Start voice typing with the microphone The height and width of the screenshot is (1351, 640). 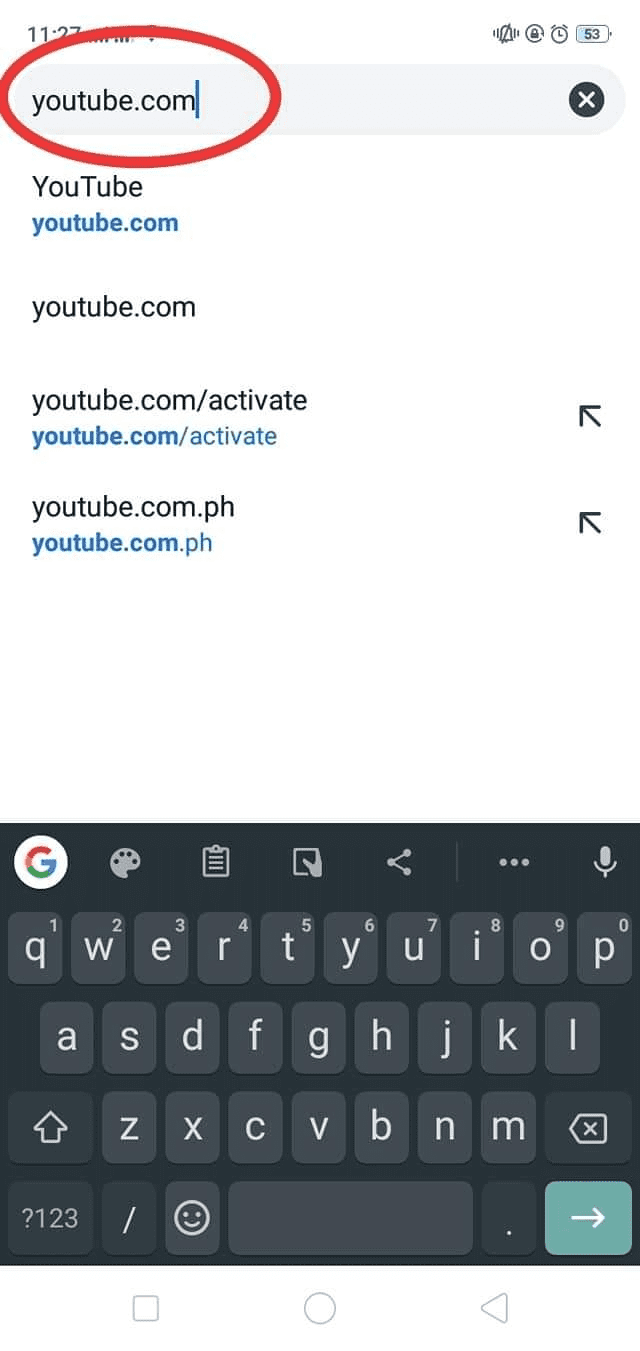(604, 862)
